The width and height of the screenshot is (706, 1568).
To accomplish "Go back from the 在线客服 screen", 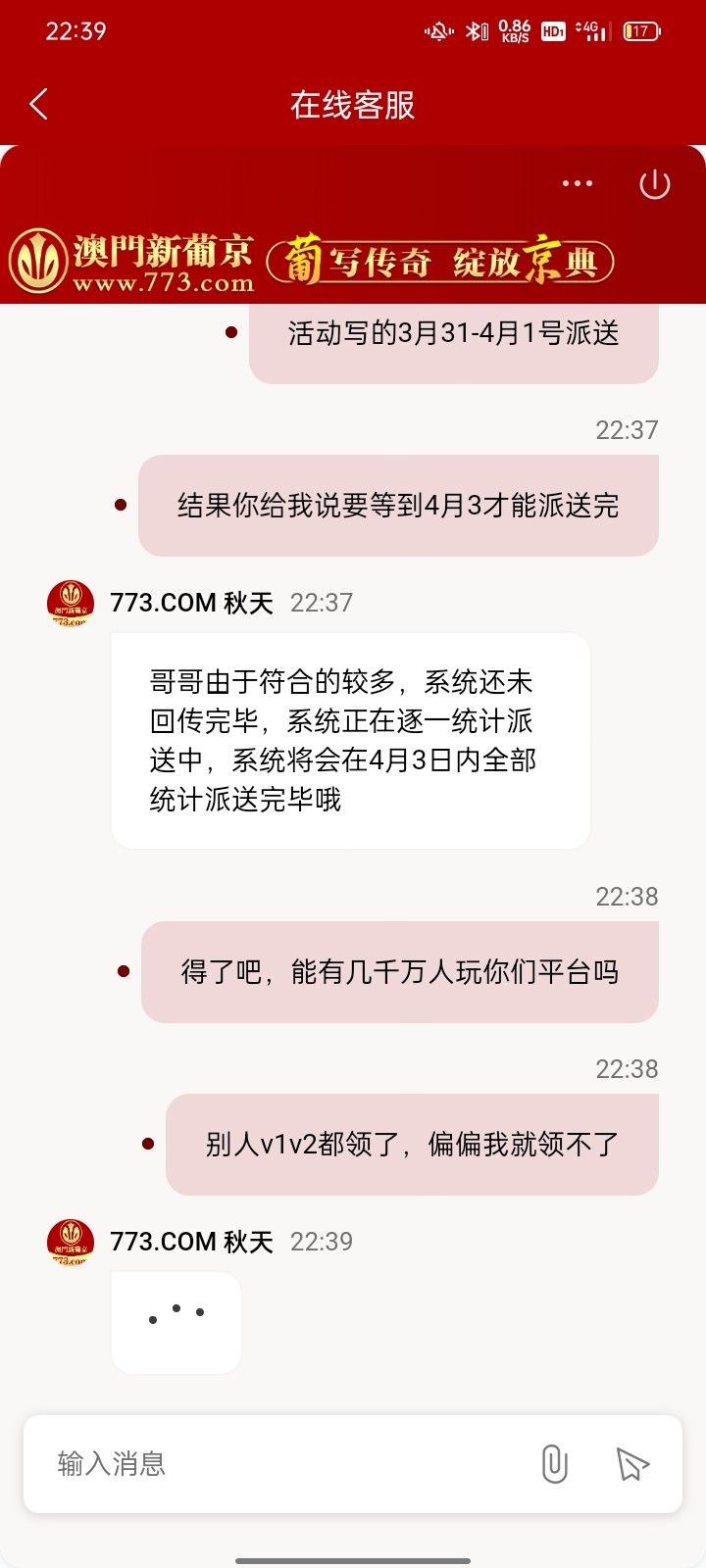I will (39, 104).
